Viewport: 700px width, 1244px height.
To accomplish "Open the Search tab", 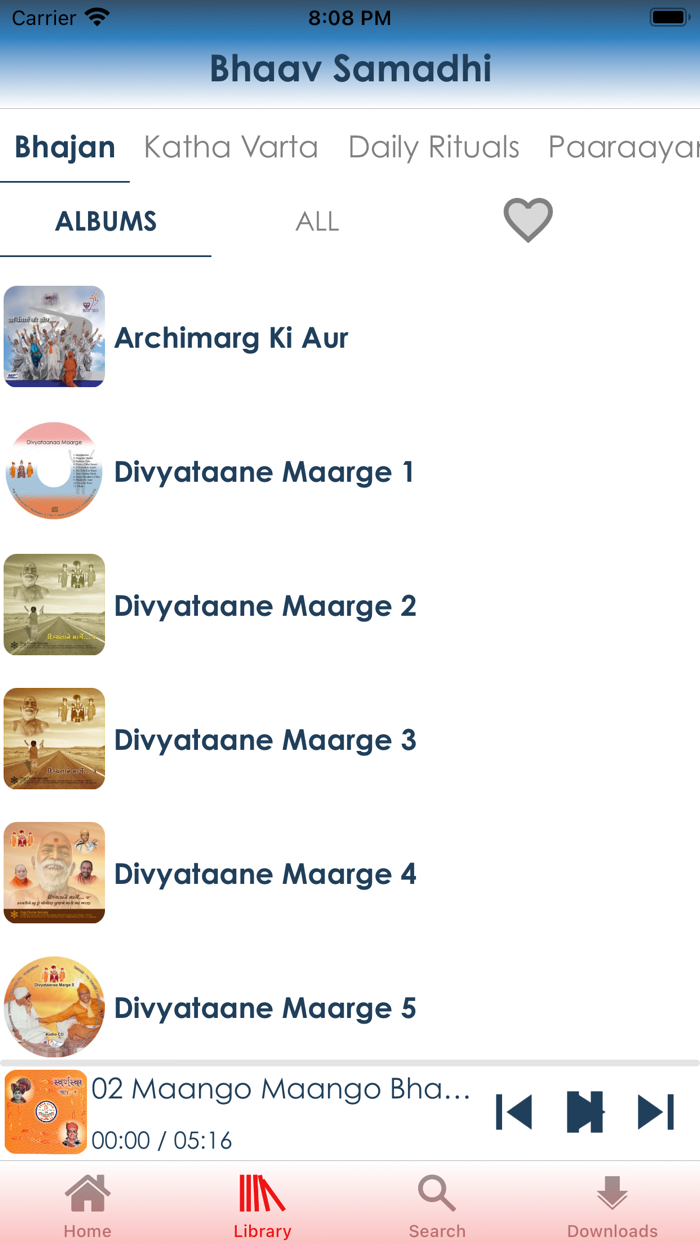I will click(437, 1206).
